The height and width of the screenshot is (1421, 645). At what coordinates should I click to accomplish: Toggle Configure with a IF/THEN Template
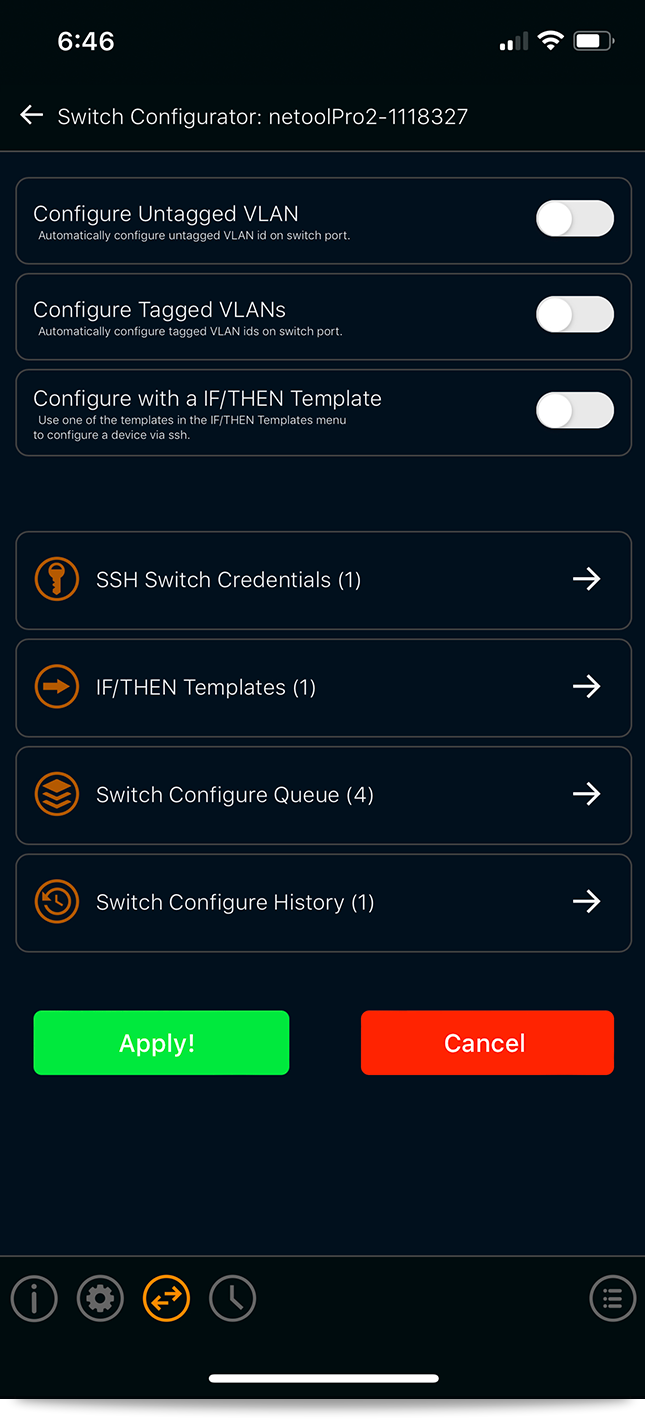575,410
